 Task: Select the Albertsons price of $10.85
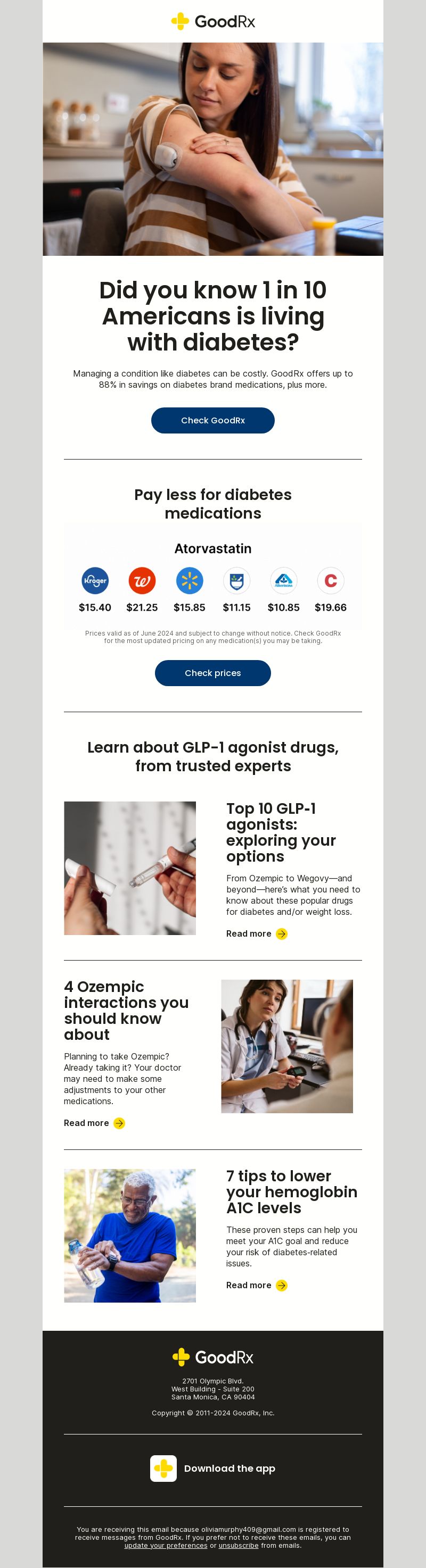click(283, 607)
